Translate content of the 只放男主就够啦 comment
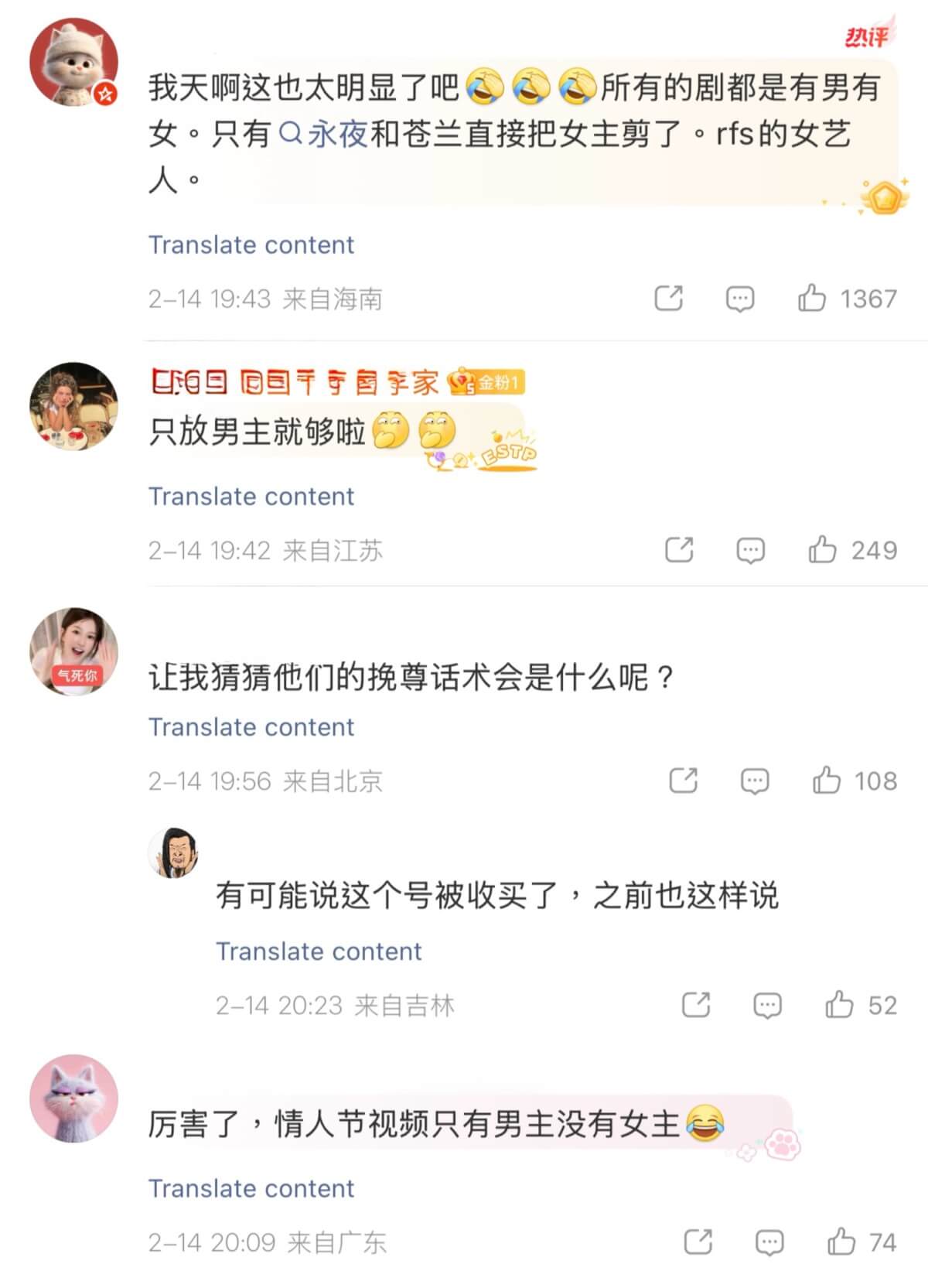The image size is (928, 1288). coord(251,496)
